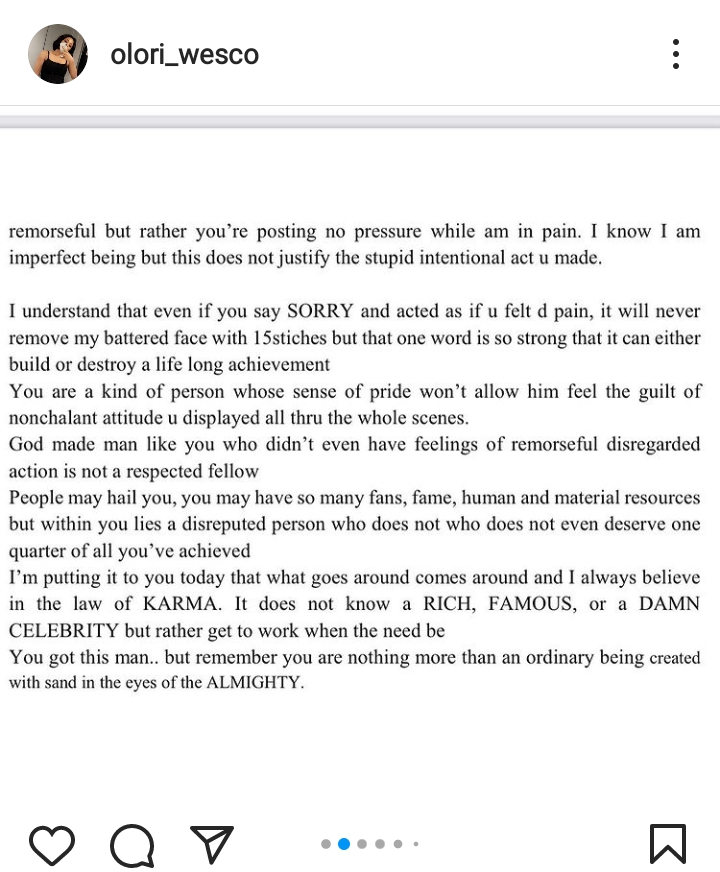The width and height of the screenshot is (720, 872).
Task: Open olori_wesco's profile picture
Action: click(x=58, y=54)
